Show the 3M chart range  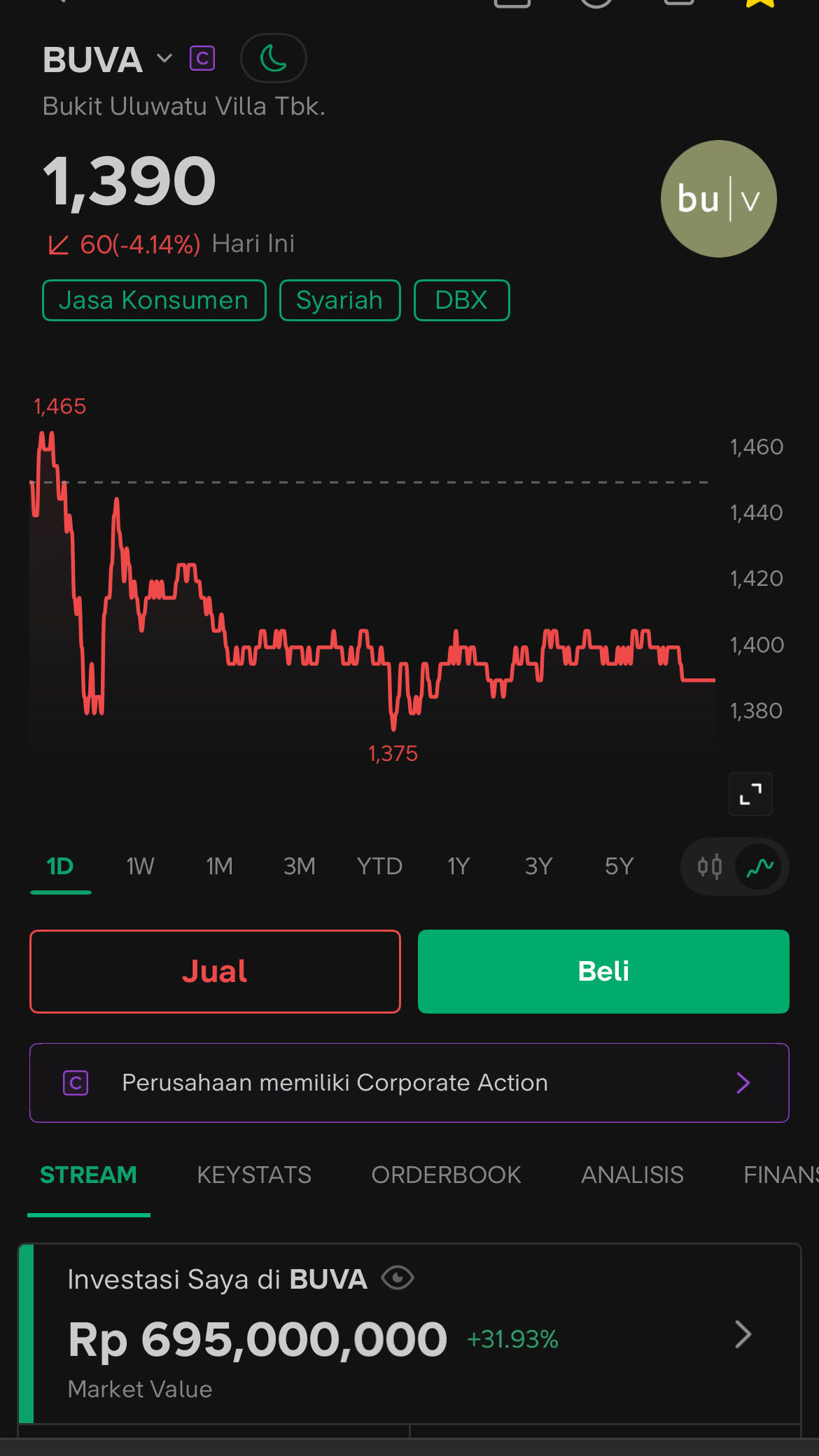click(x=299, y=867)
